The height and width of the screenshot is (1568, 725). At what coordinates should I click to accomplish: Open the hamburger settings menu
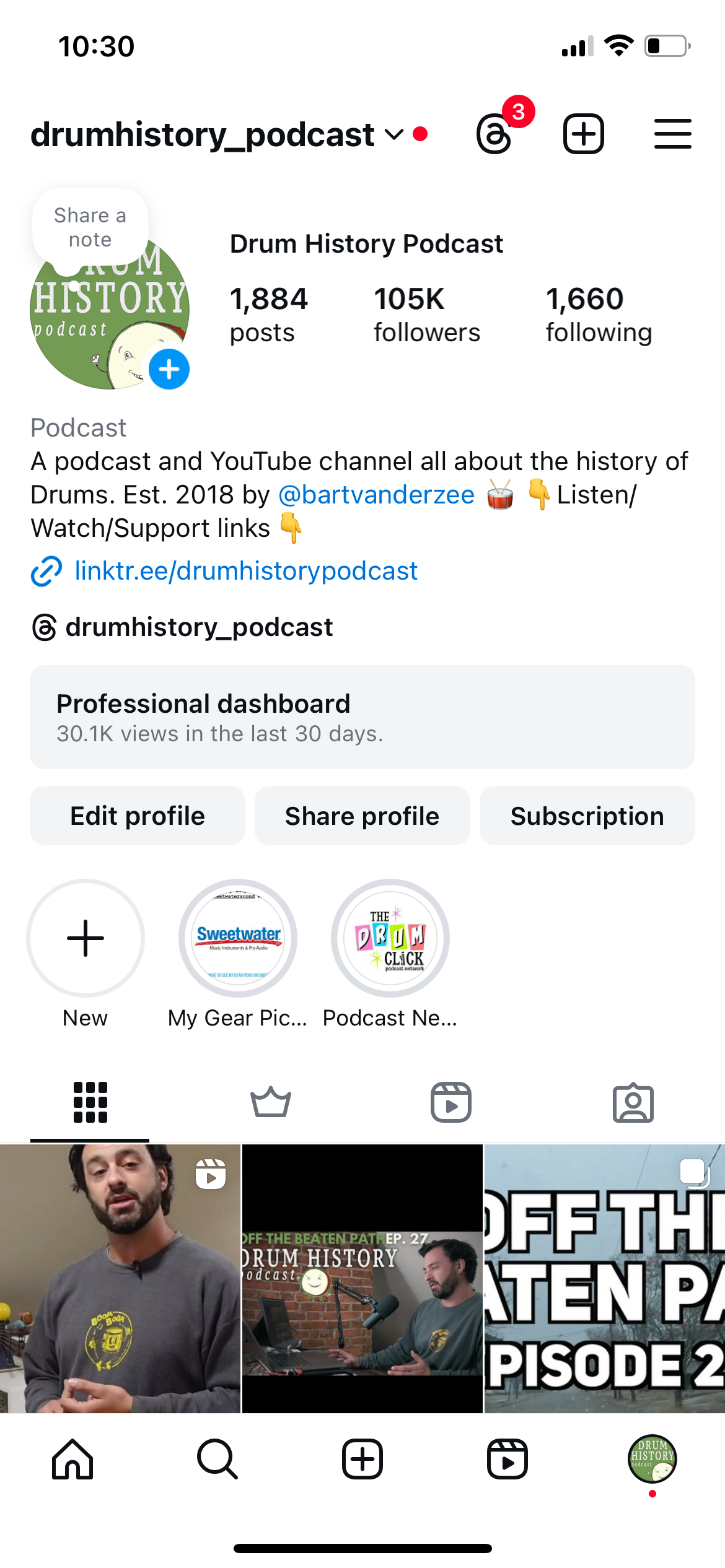[672, 134]
